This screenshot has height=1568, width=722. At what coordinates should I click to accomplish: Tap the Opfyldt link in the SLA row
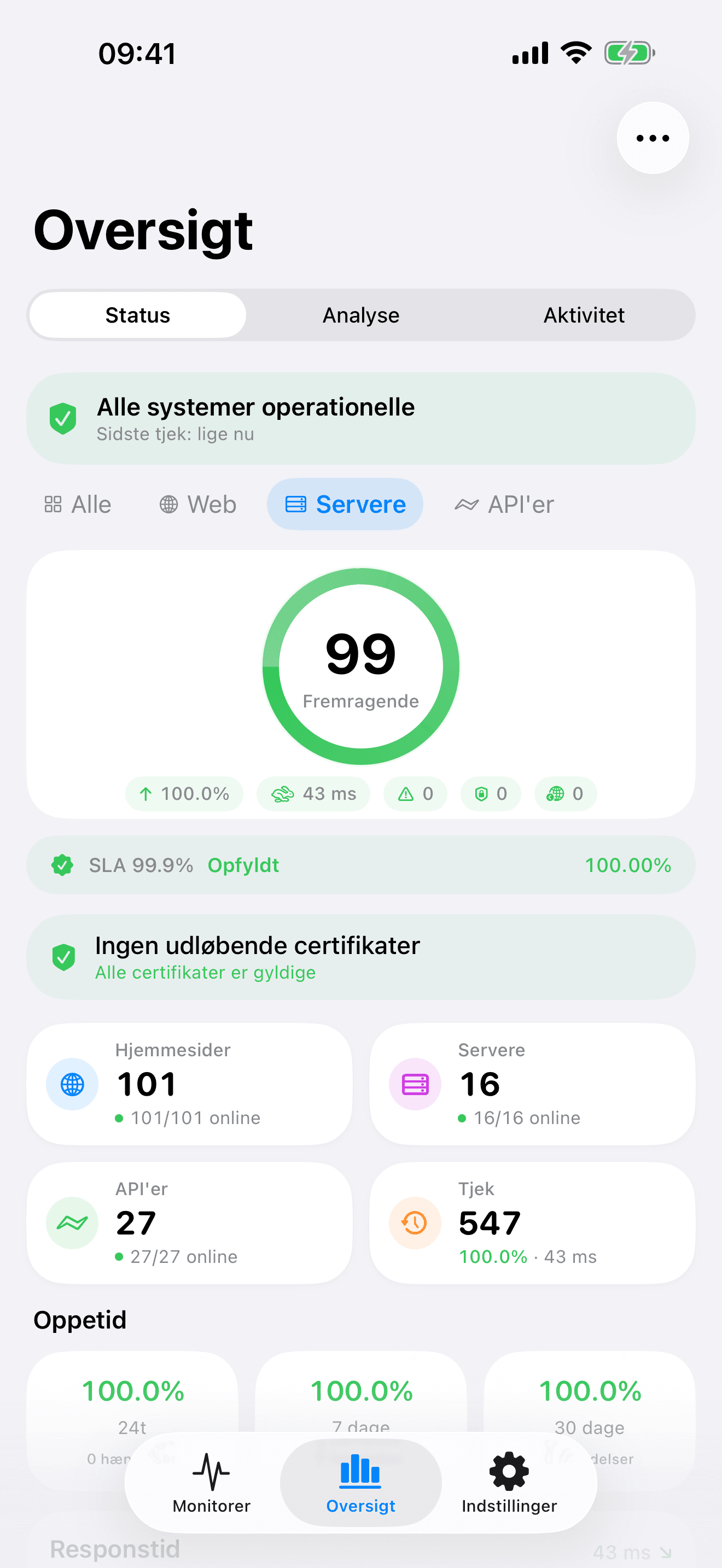[x=243, y=865]
